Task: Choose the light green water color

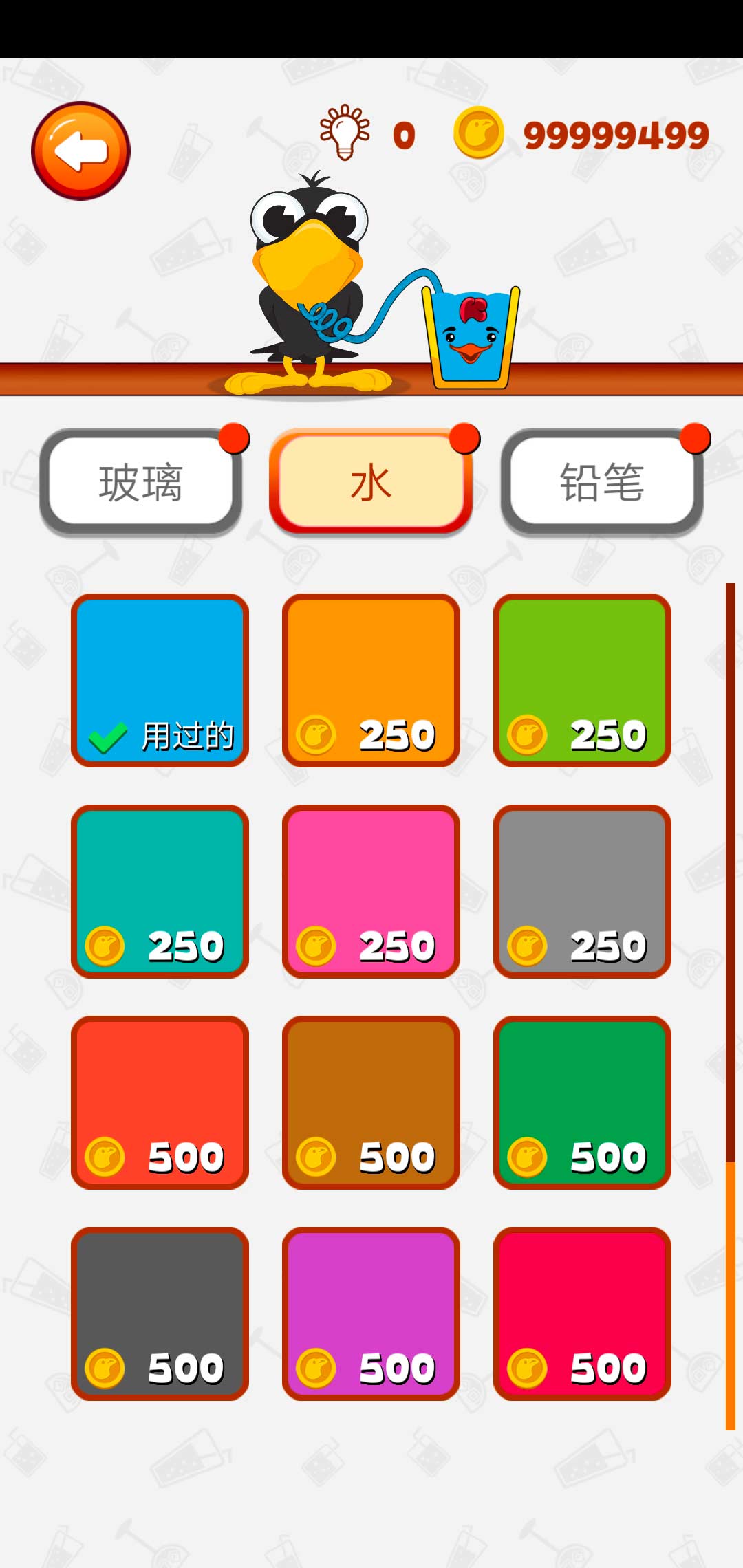Action: click(x=582, y=680)
